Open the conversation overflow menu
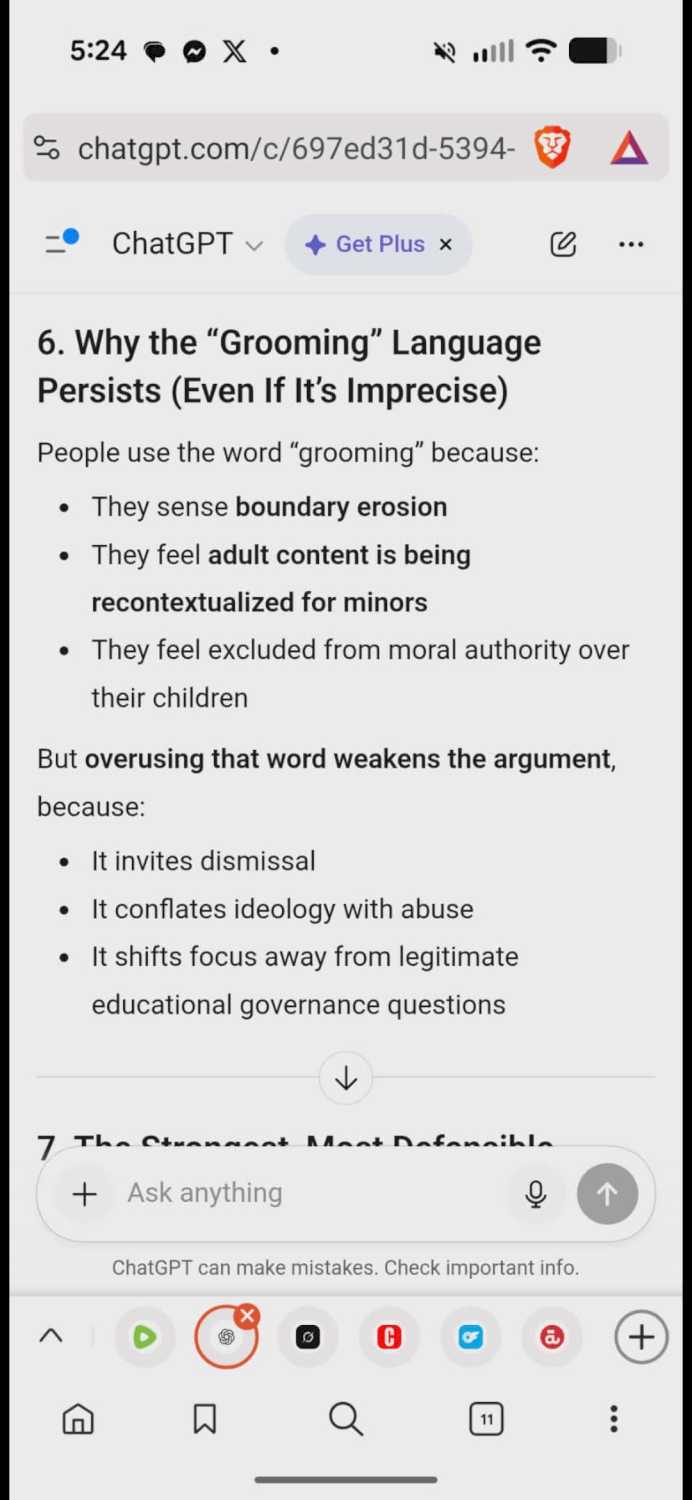Image resolution: width=692 pixels, height=1500 pixels. click(x=631, y=244)
